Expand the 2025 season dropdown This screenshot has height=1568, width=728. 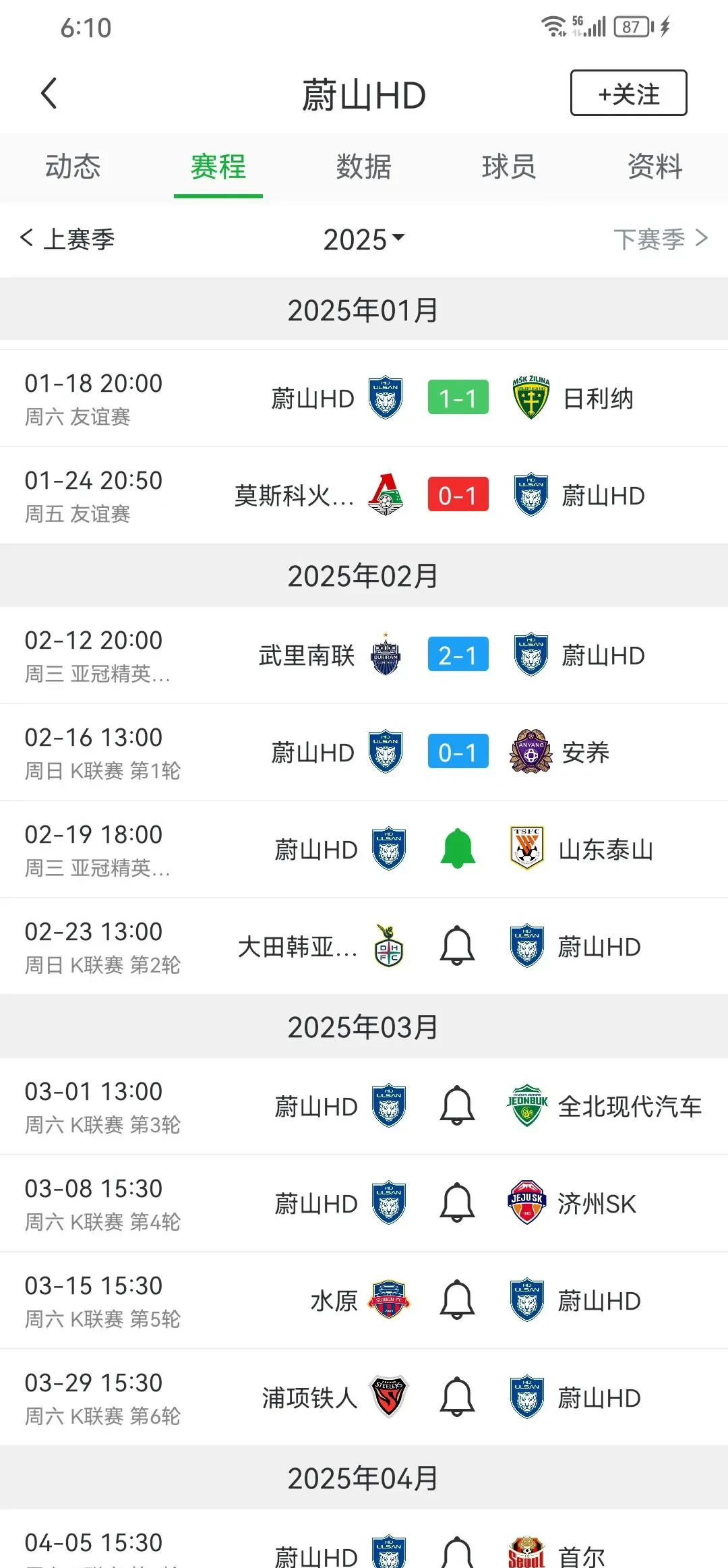click(363, 239)
